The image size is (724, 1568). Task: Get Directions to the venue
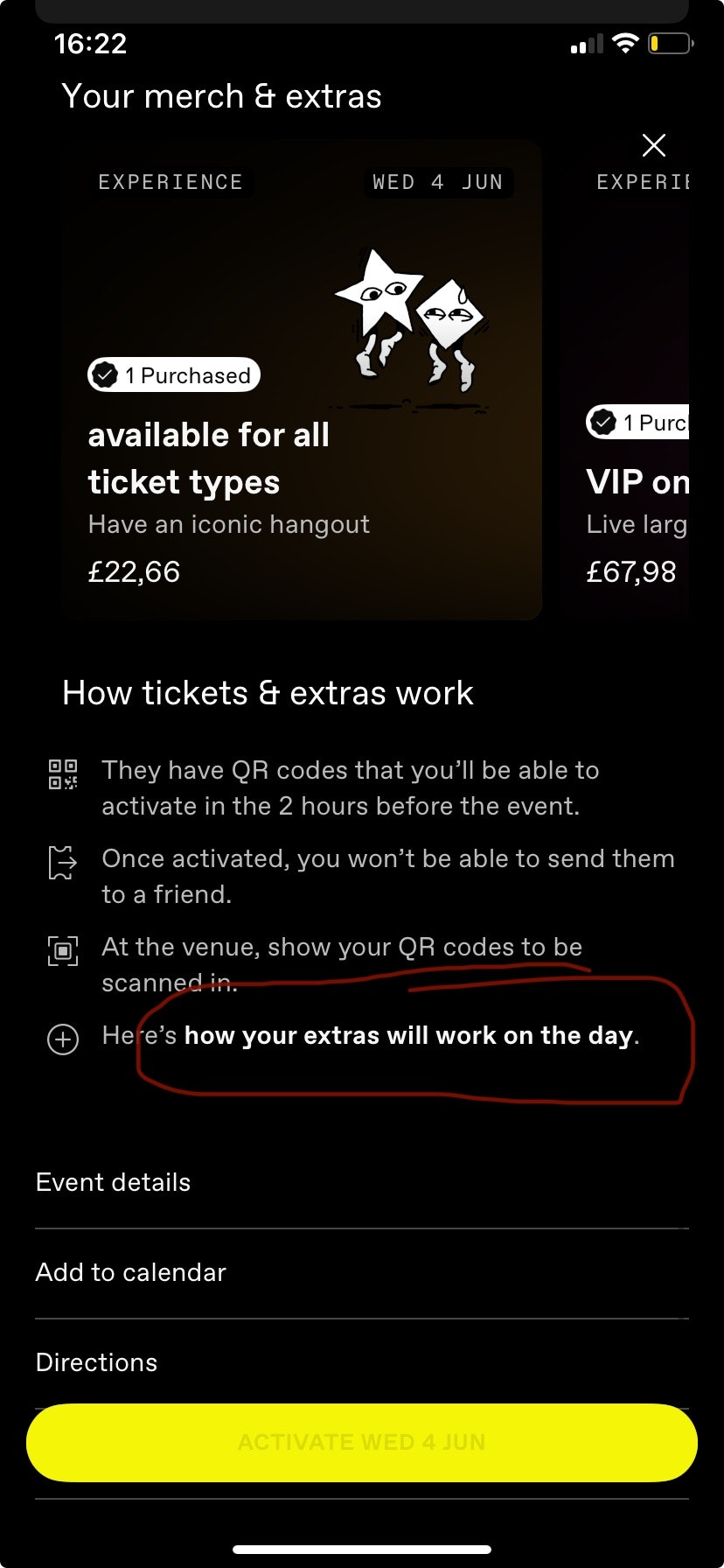pyautogui.click(x=97, y=1363)
